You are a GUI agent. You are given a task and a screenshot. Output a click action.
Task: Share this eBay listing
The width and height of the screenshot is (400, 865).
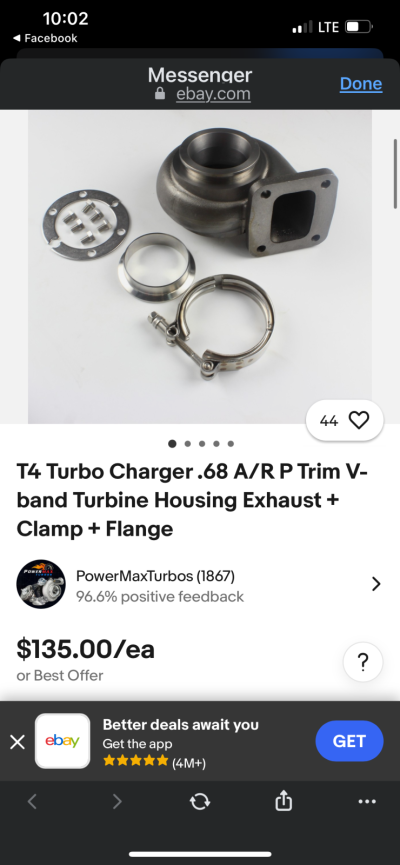(x=283, y=801)
